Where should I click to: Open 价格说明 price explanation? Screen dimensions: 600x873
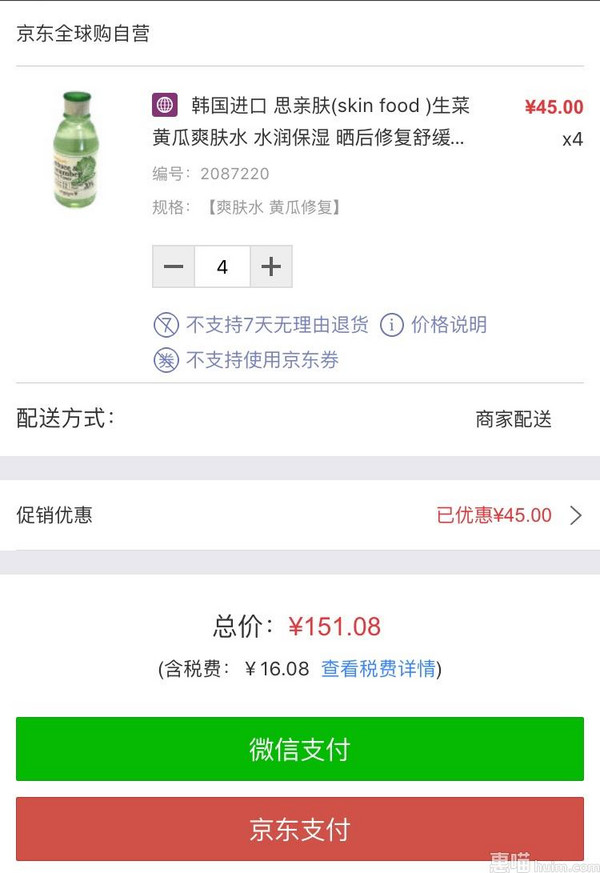coord(434,325)
